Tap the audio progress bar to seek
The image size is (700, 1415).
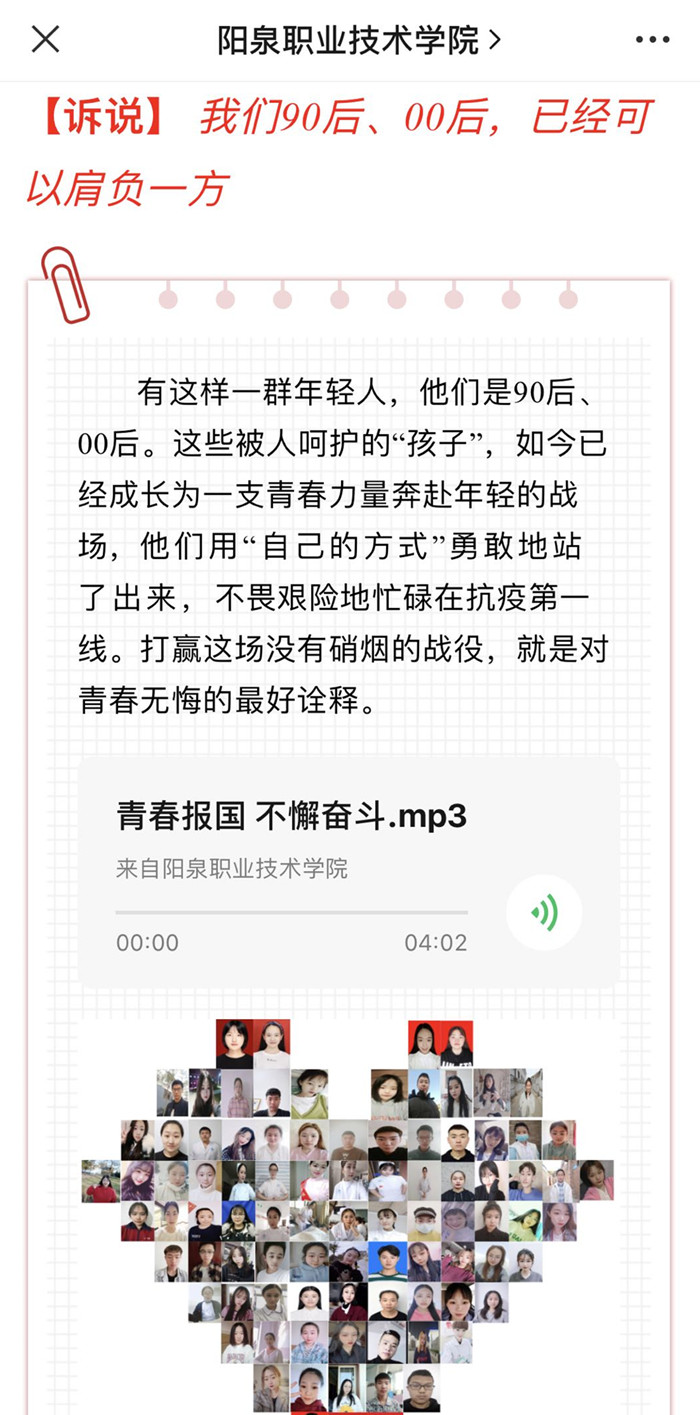tap(291, 912)
